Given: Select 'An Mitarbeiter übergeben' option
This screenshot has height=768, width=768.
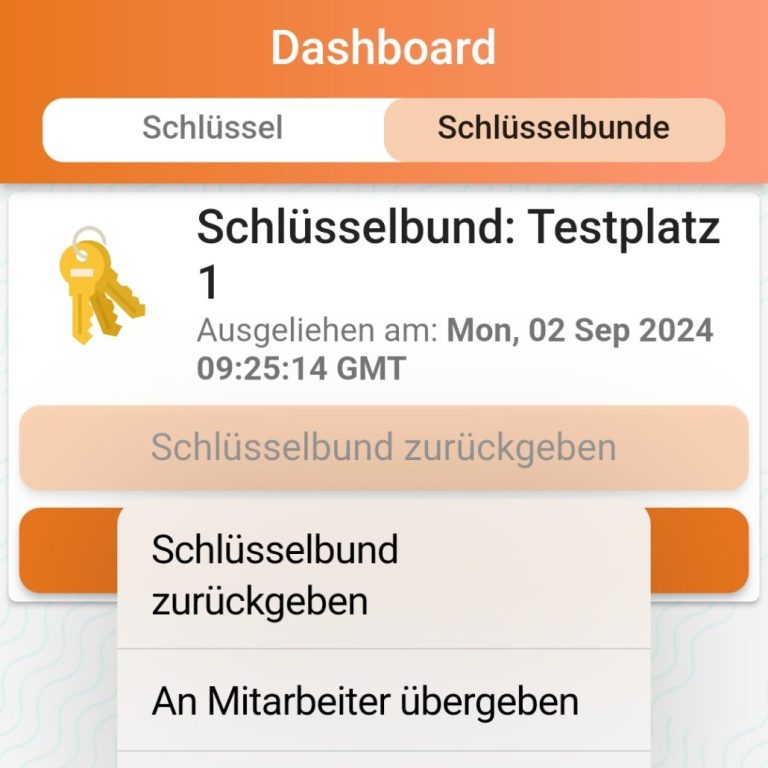Looking at the screenshot, I should pos(383,701).
